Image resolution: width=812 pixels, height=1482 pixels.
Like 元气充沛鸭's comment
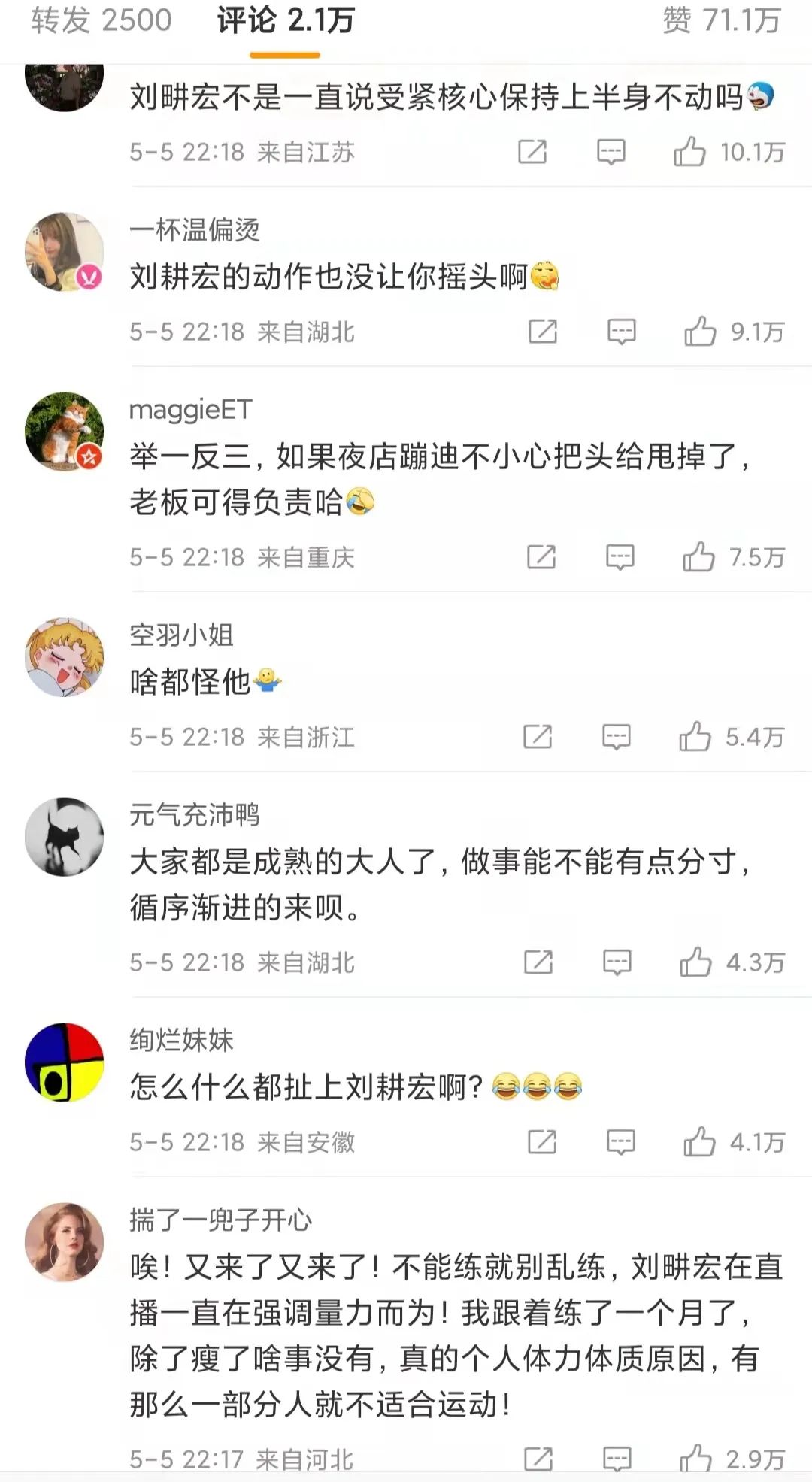pyautogui.click(x=695, y=962)
